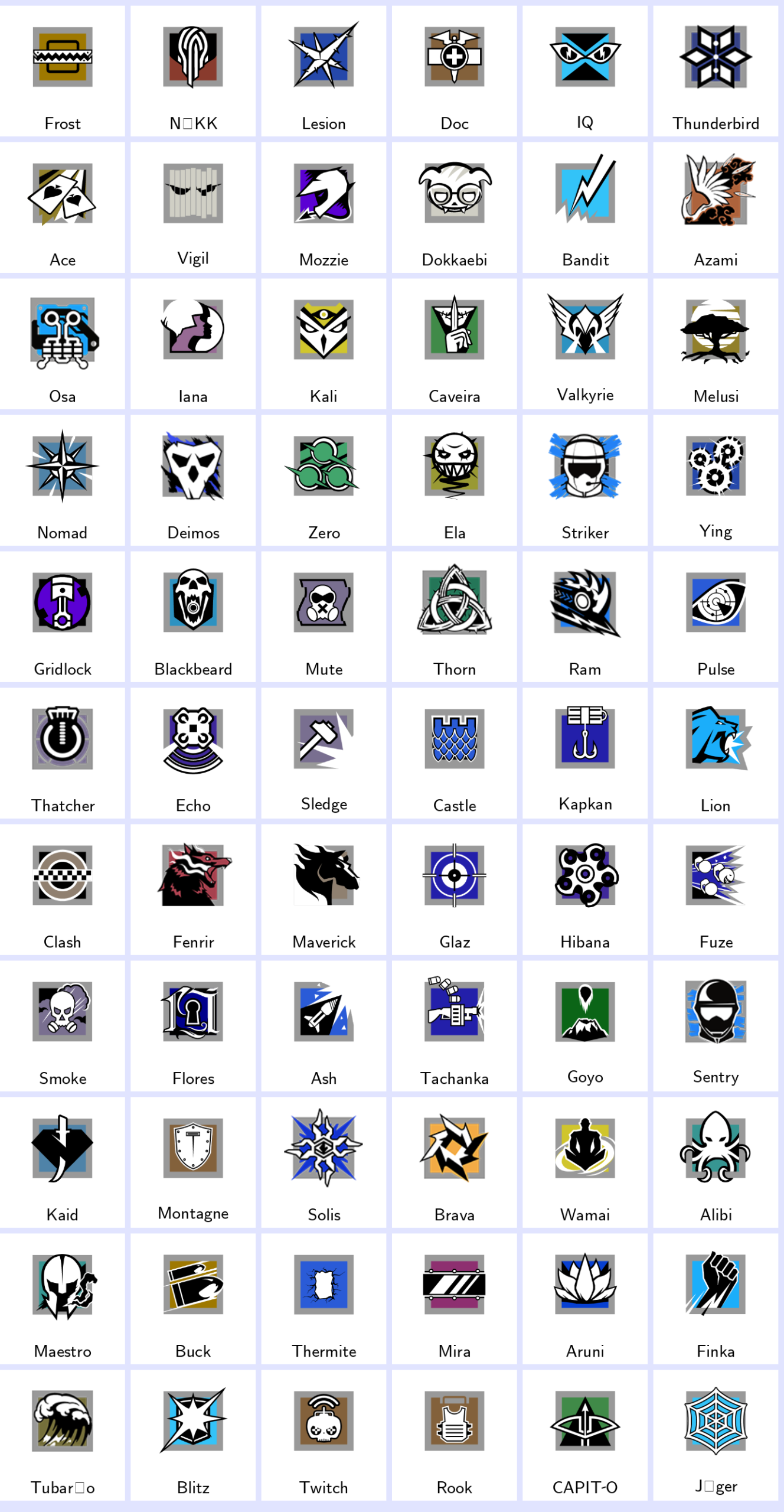Open the Caveira tile

(x=454, y=344)
